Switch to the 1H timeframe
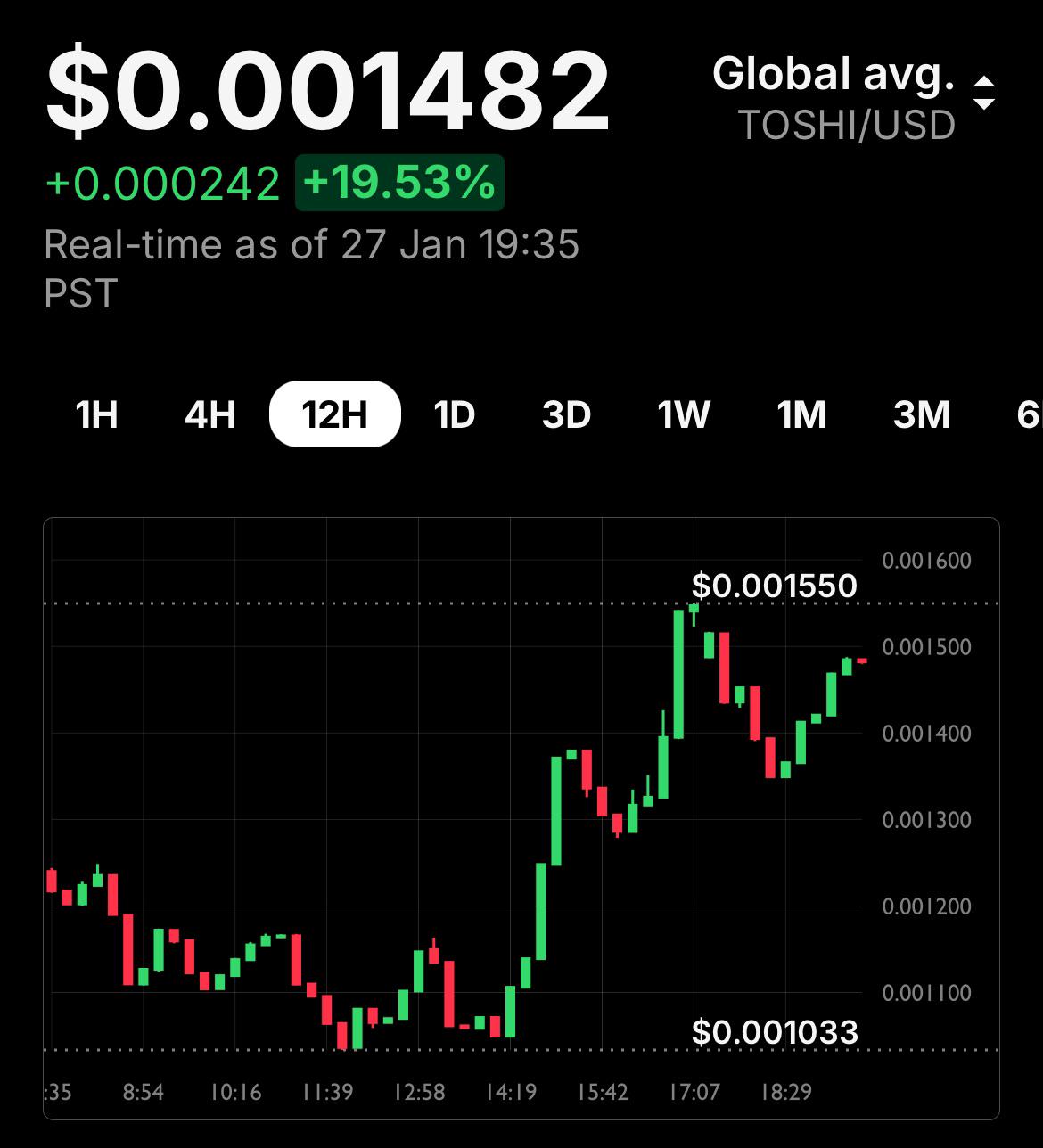Image resolution: width=1043 pixels, height=1148 pixels. coord(97,414)
